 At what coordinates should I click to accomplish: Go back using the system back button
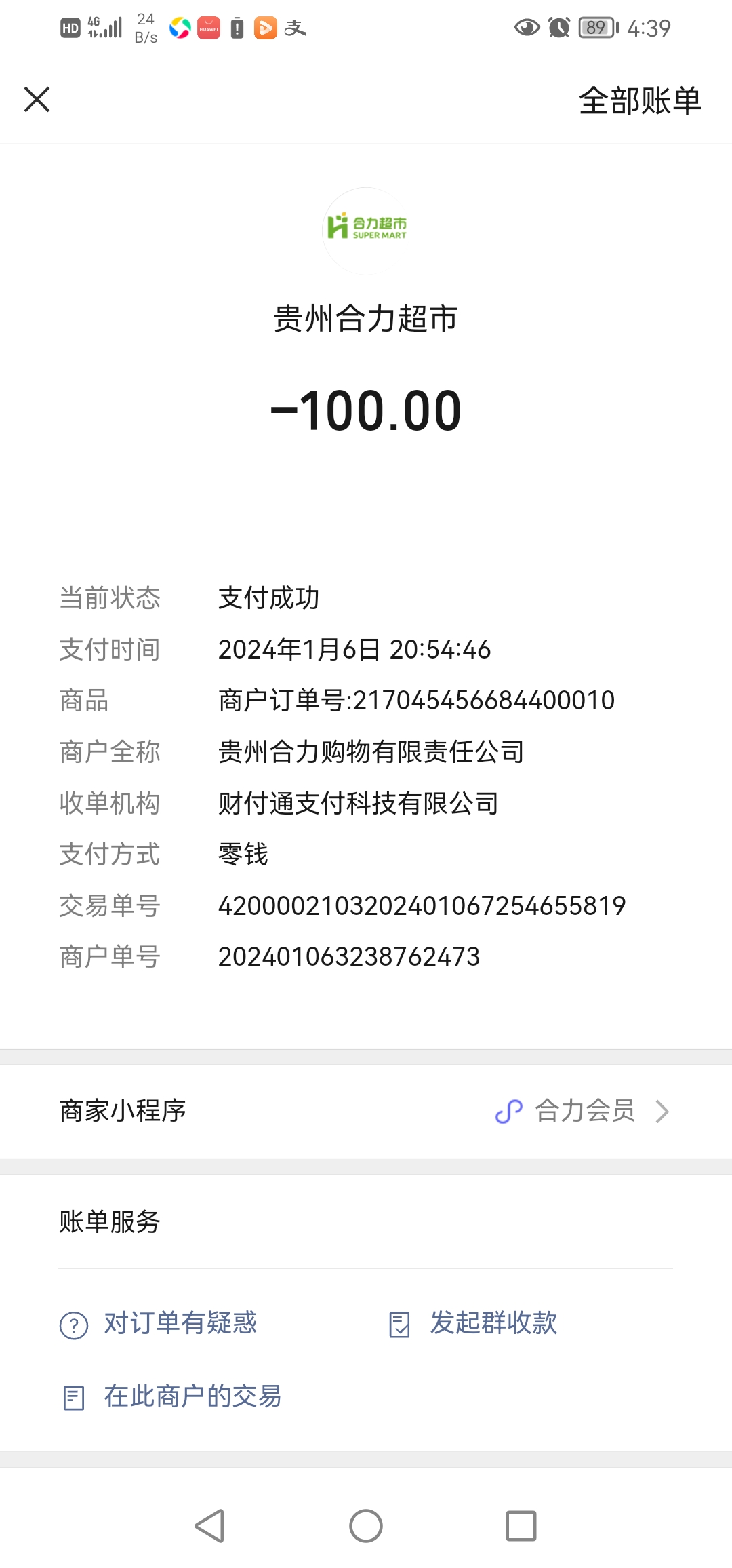click(x=209, y=1526)
